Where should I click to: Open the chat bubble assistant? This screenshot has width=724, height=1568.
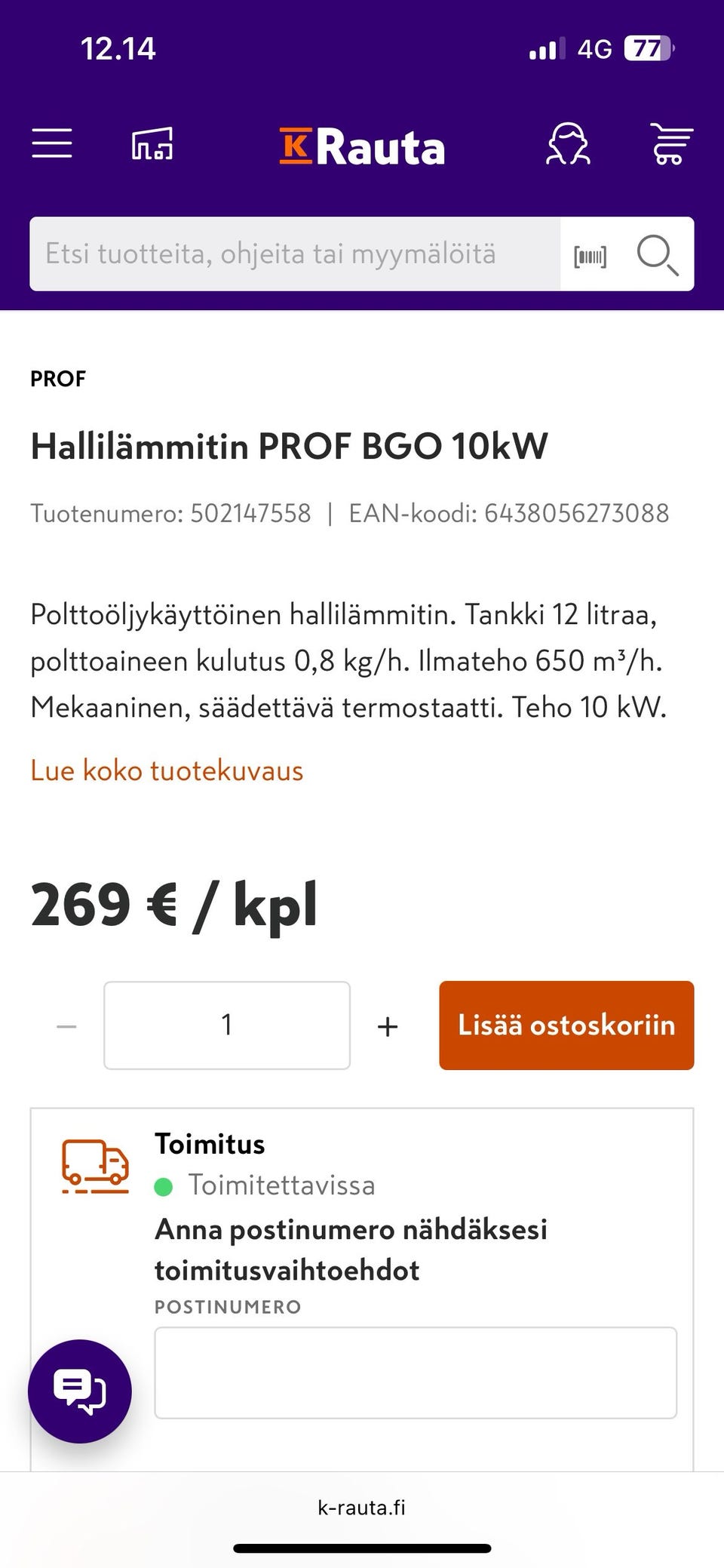(80, 1391)
